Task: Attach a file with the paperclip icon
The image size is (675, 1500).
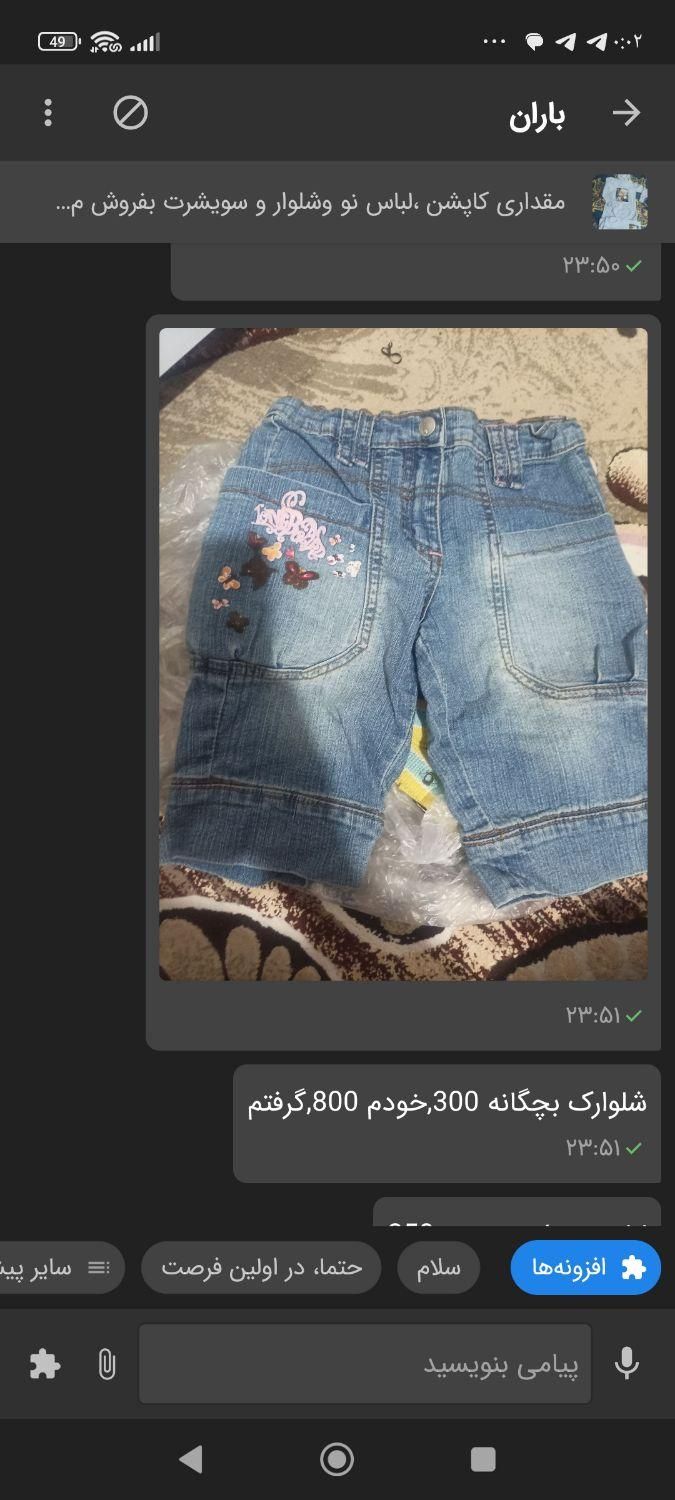Action: pos(107,1364)
